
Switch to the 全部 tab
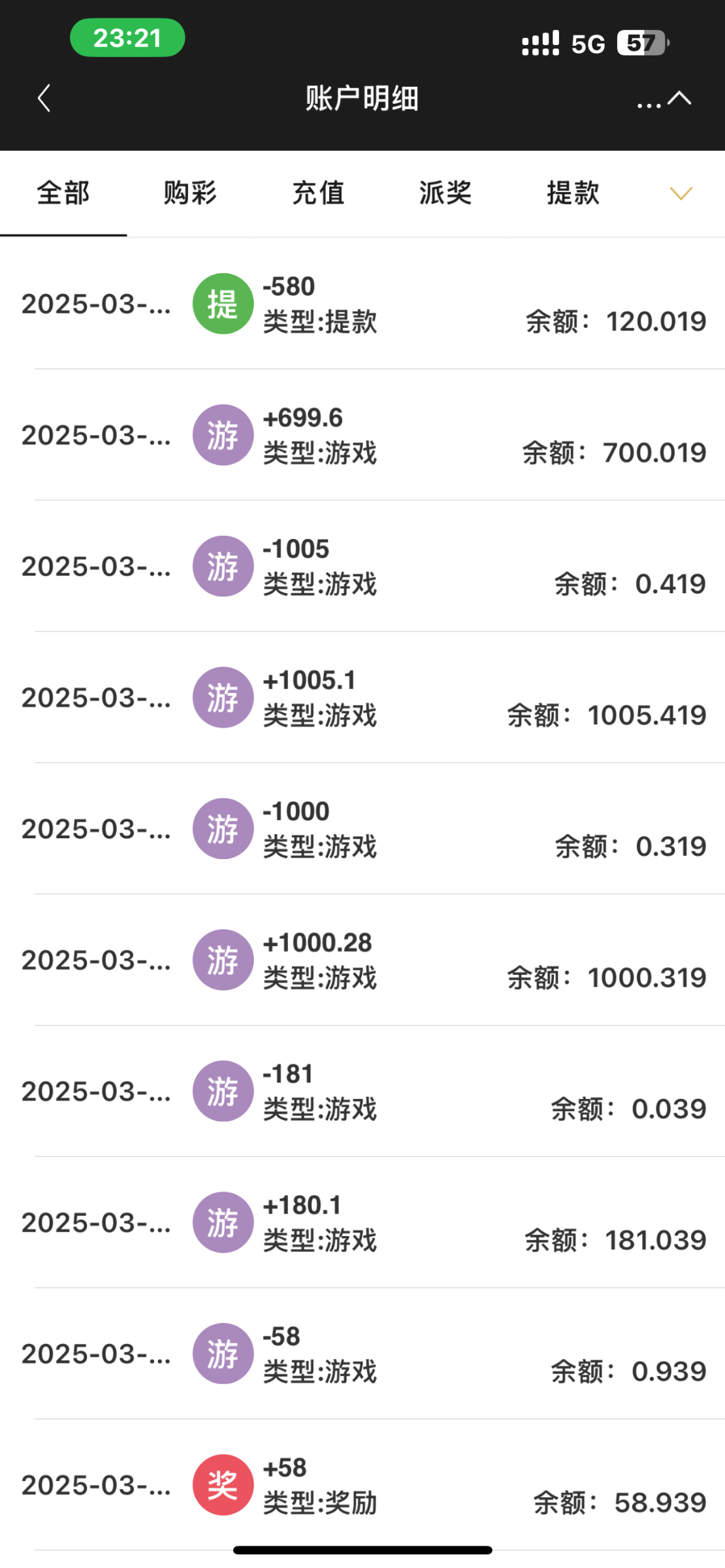click(x=63, y=193)
